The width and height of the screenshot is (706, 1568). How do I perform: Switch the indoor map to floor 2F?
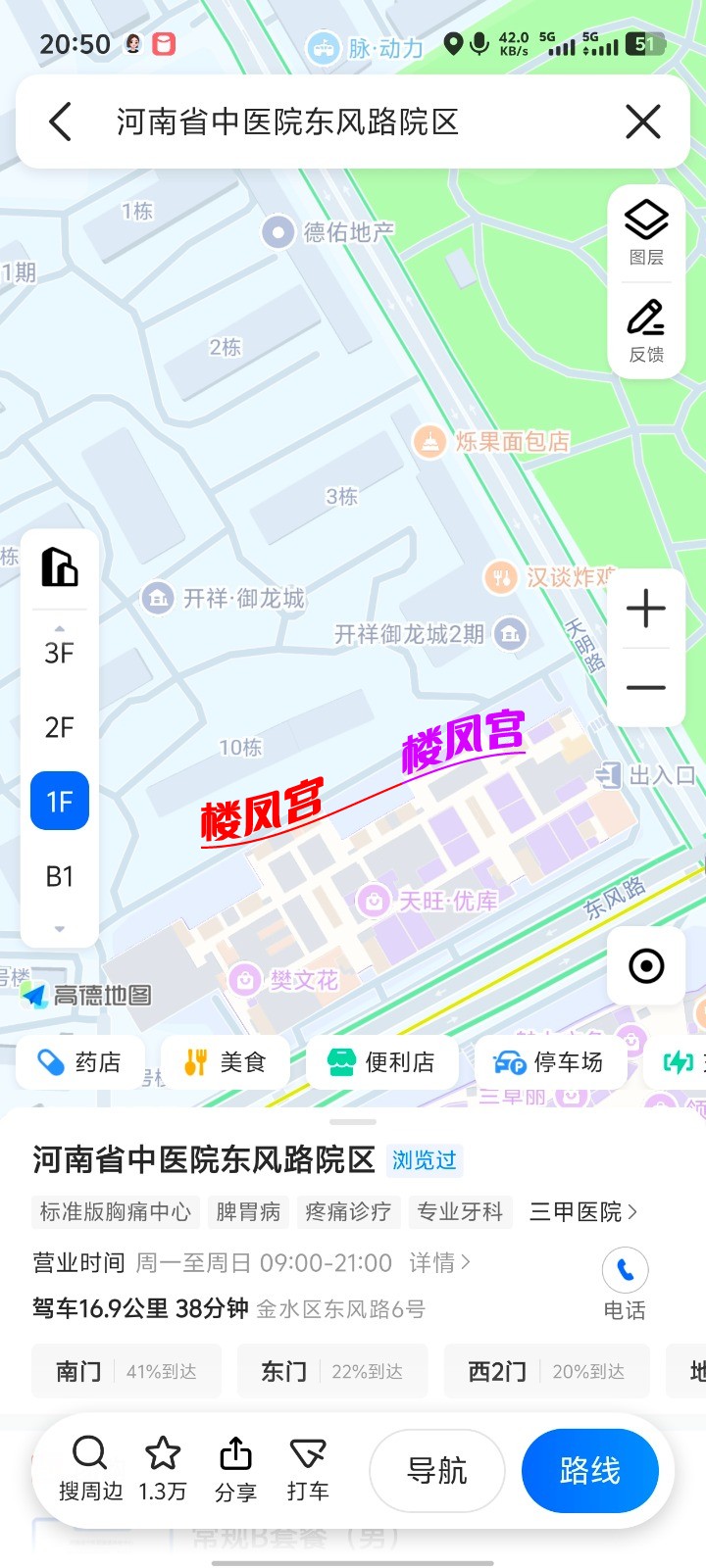point(60,727)
